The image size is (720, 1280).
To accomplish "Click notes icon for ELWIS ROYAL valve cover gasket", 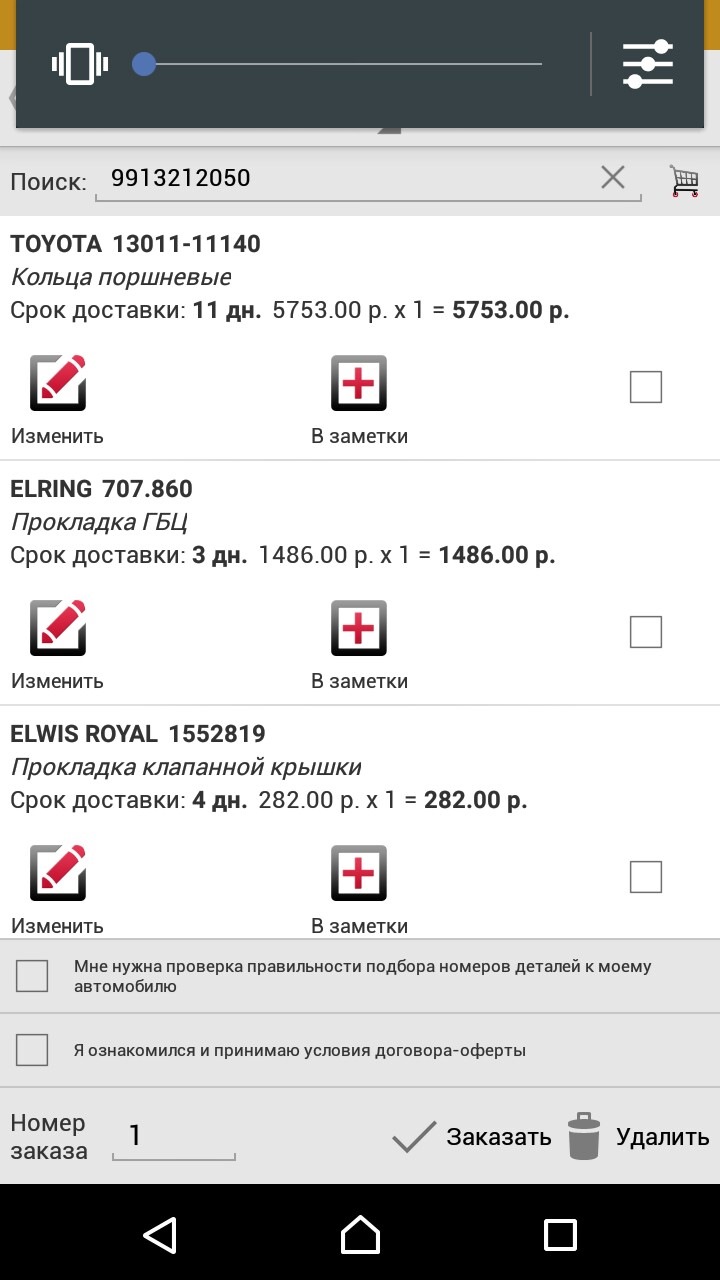I will (358, 872).
